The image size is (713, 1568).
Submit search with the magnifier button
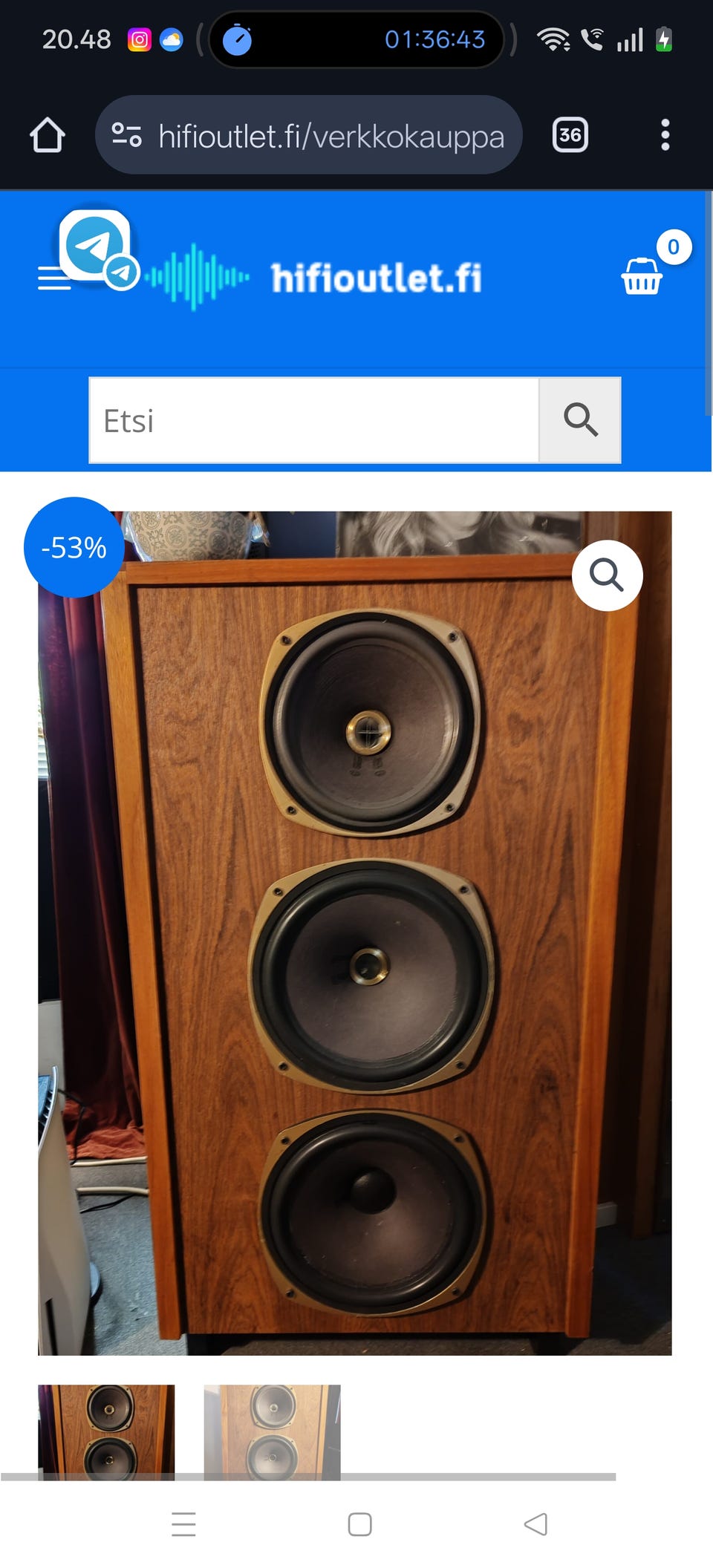(x=580, y=420)
